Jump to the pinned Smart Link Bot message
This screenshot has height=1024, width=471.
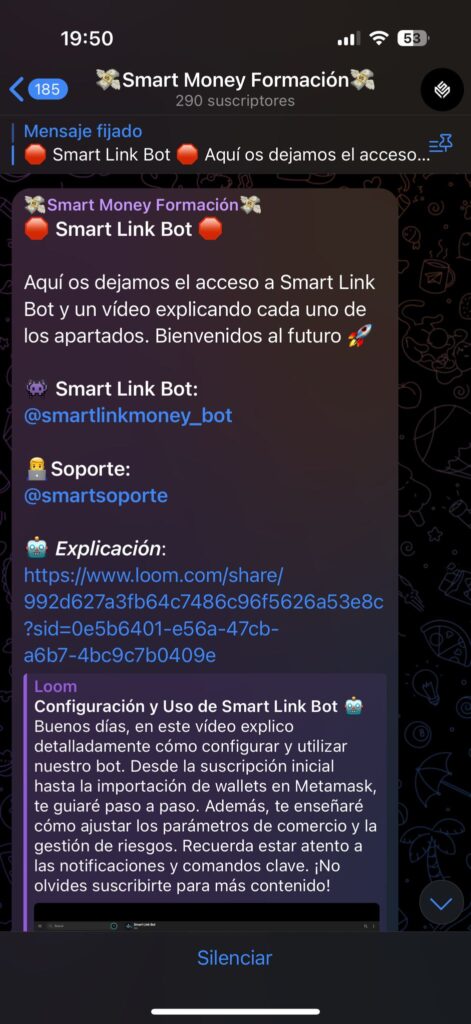point(225,144)
